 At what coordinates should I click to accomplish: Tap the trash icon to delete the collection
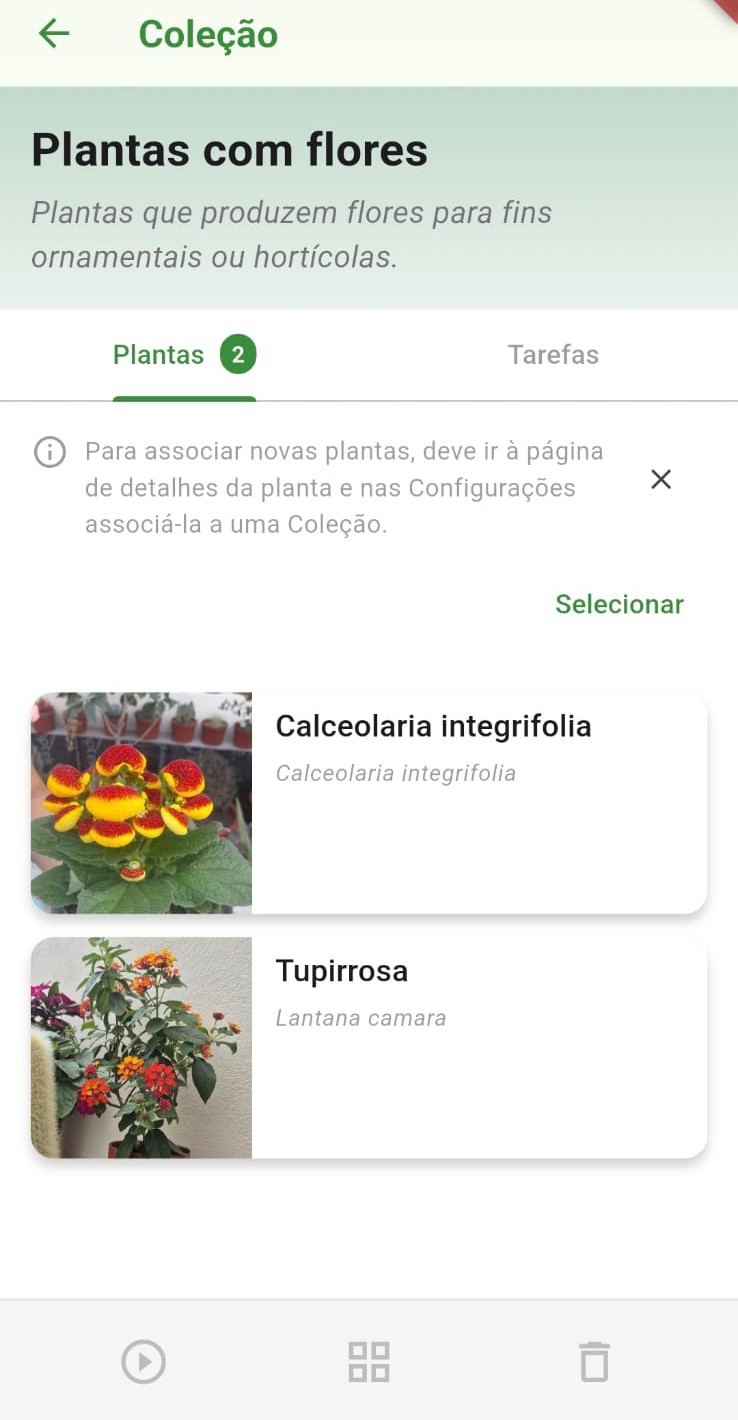(594, 1361)
